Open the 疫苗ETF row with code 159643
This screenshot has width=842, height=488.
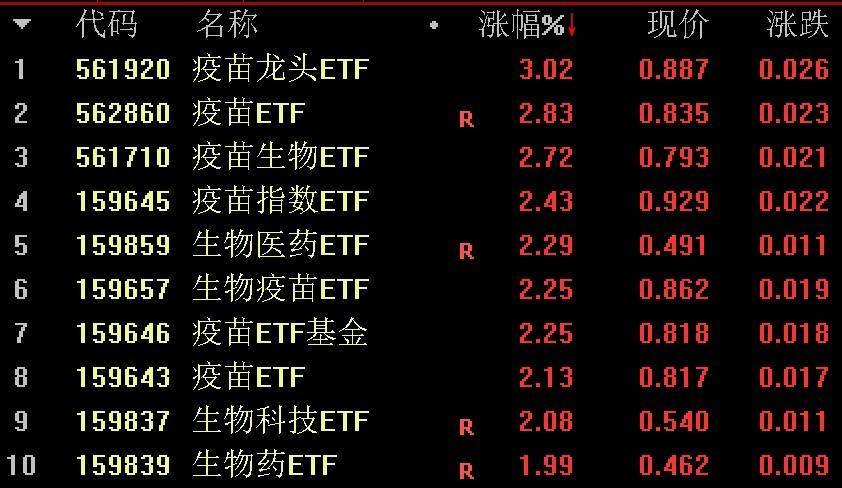pyautogui.click(x=248, y=377)
